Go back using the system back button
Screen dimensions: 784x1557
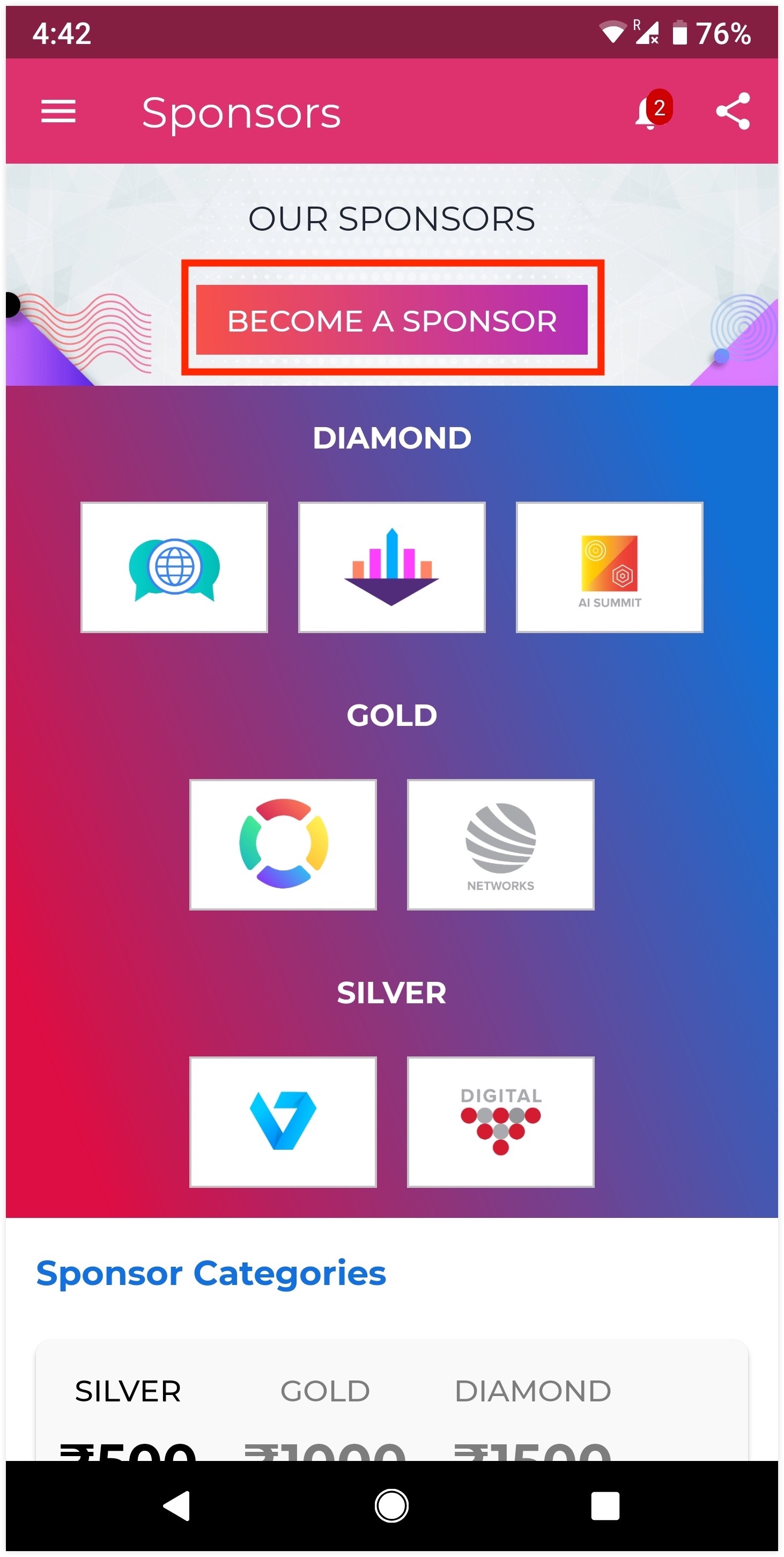(x=177, y=1505)
